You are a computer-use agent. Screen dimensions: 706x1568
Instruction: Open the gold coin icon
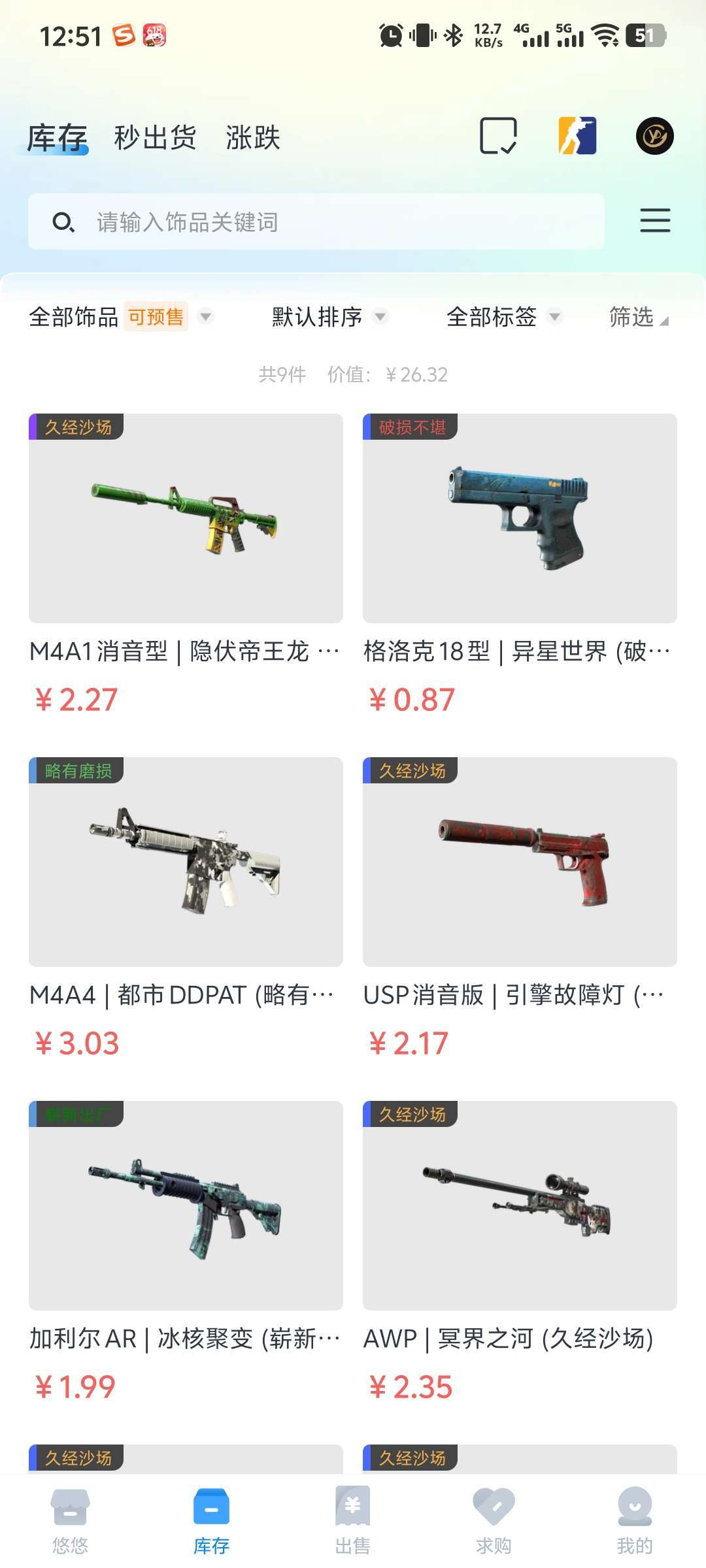(654, 136)
